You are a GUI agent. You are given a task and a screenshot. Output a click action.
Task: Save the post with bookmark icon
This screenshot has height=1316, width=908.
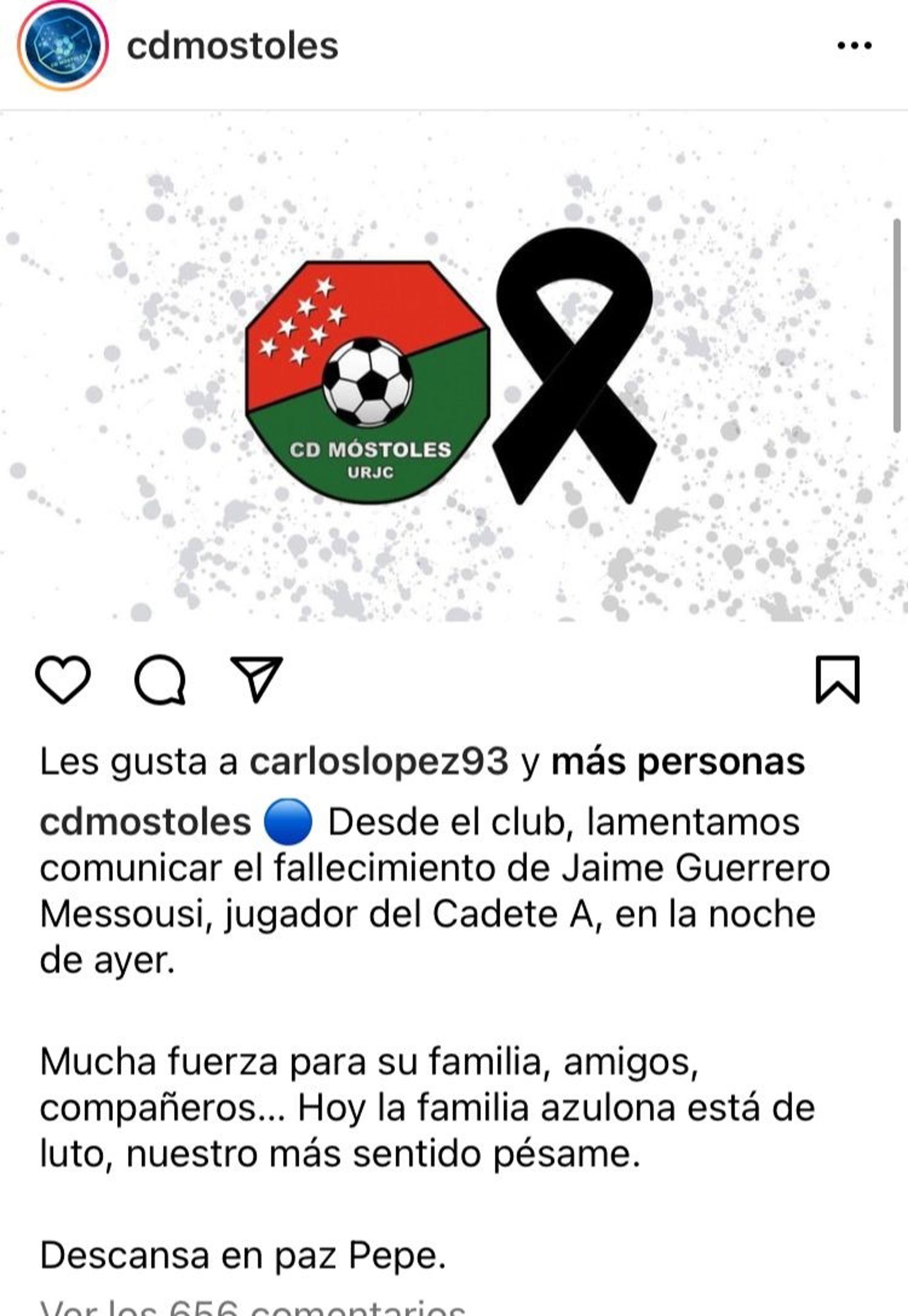tap(838, 679)
